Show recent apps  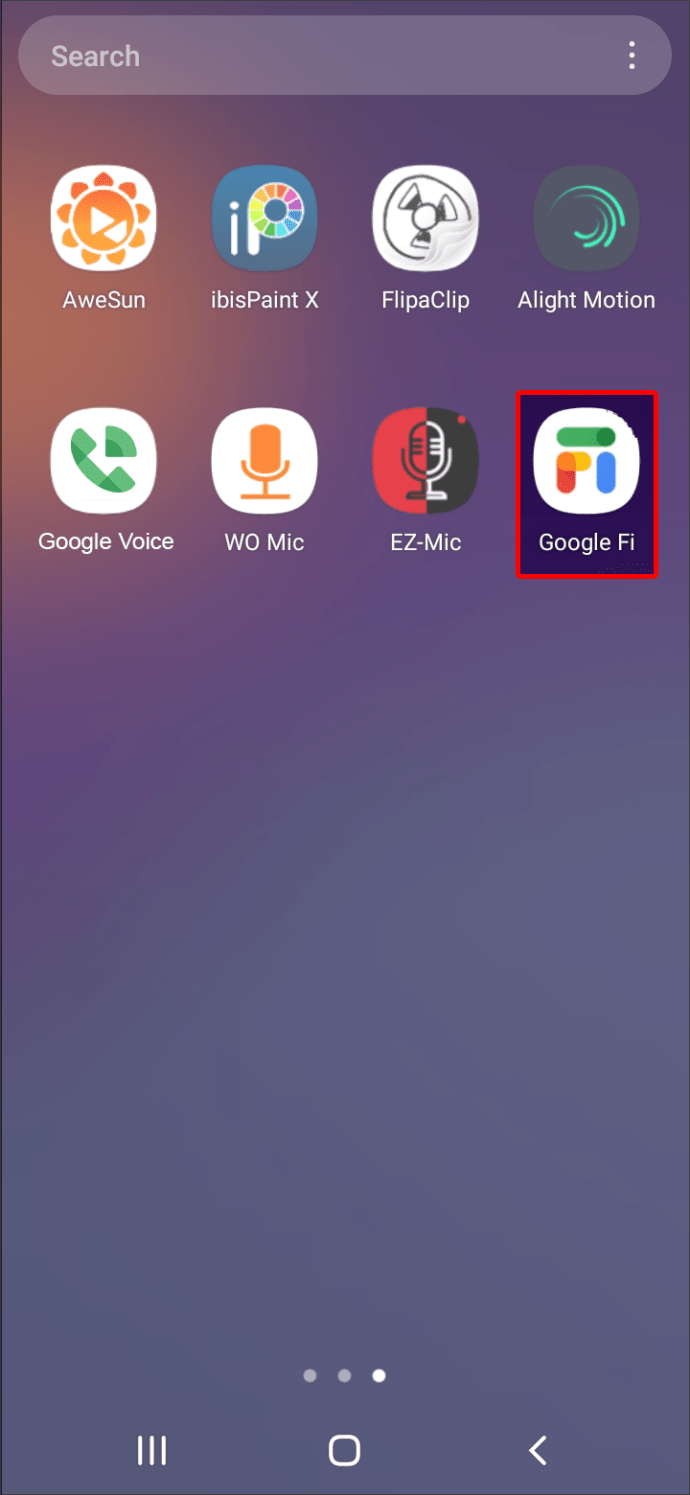tap(152, 1450)
